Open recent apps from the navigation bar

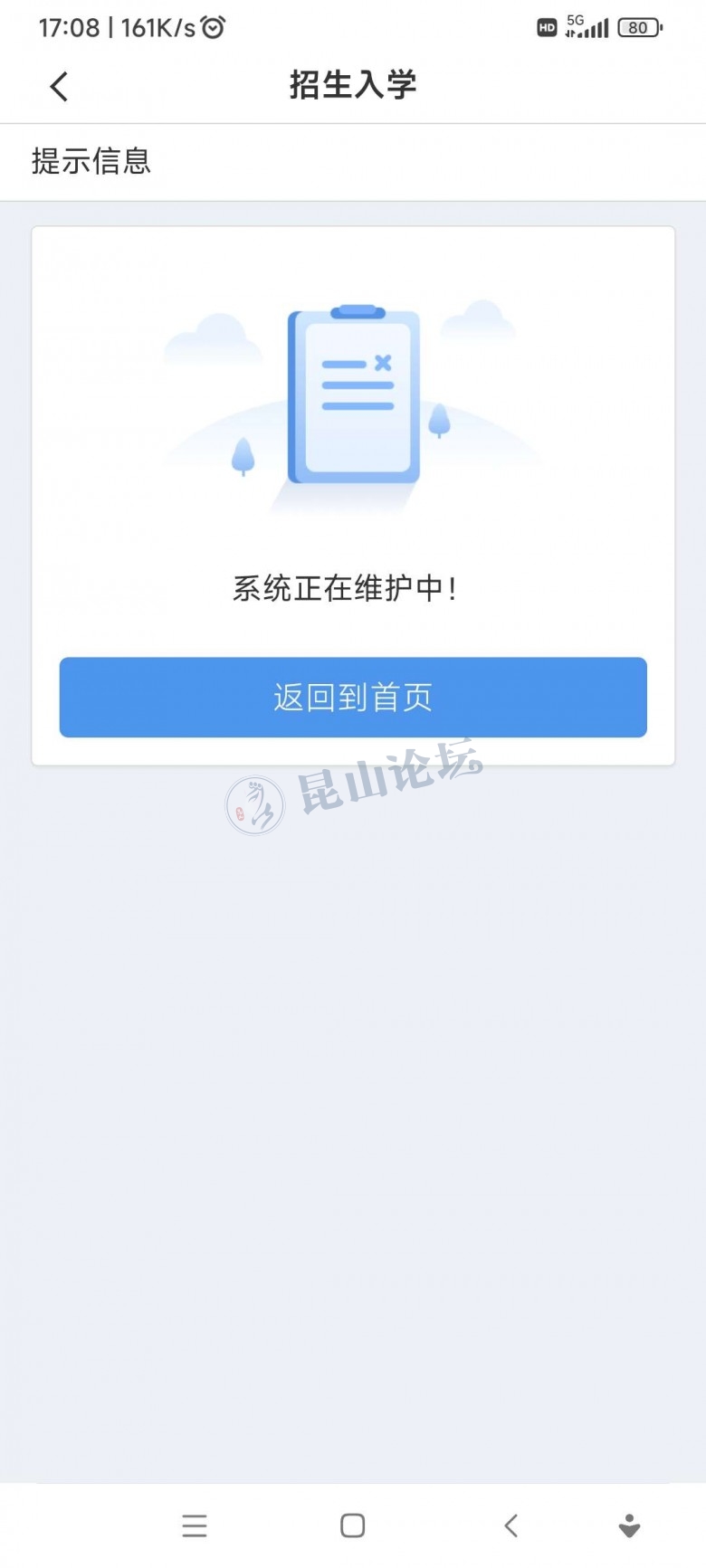[195, 1525]
